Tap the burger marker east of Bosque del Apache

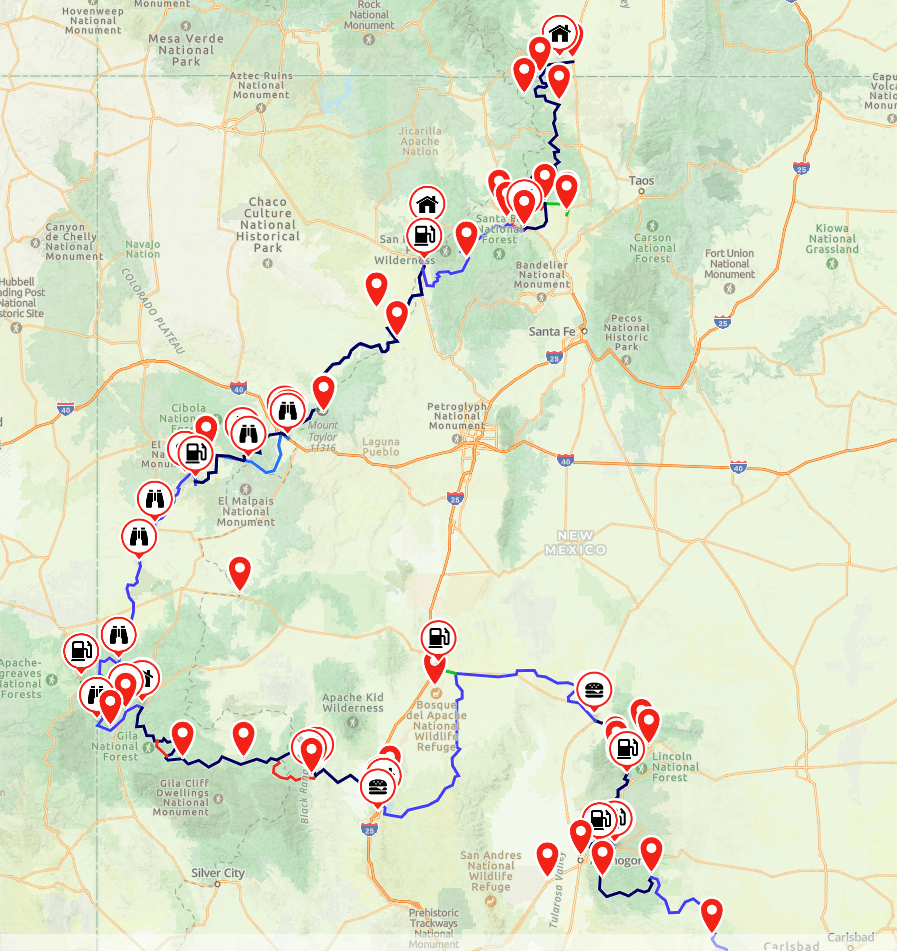click(x=594, y=688)
